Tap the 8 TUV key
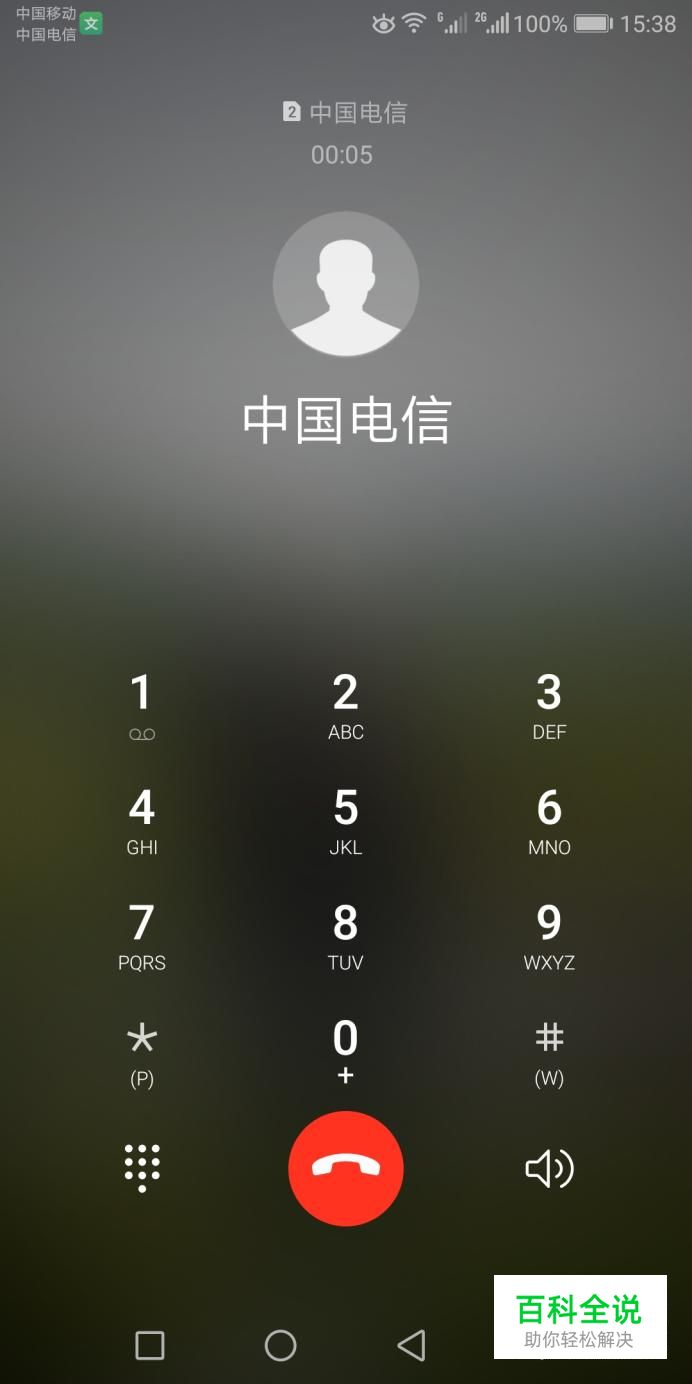692x1384 pixels. click(x=346, y=938)
